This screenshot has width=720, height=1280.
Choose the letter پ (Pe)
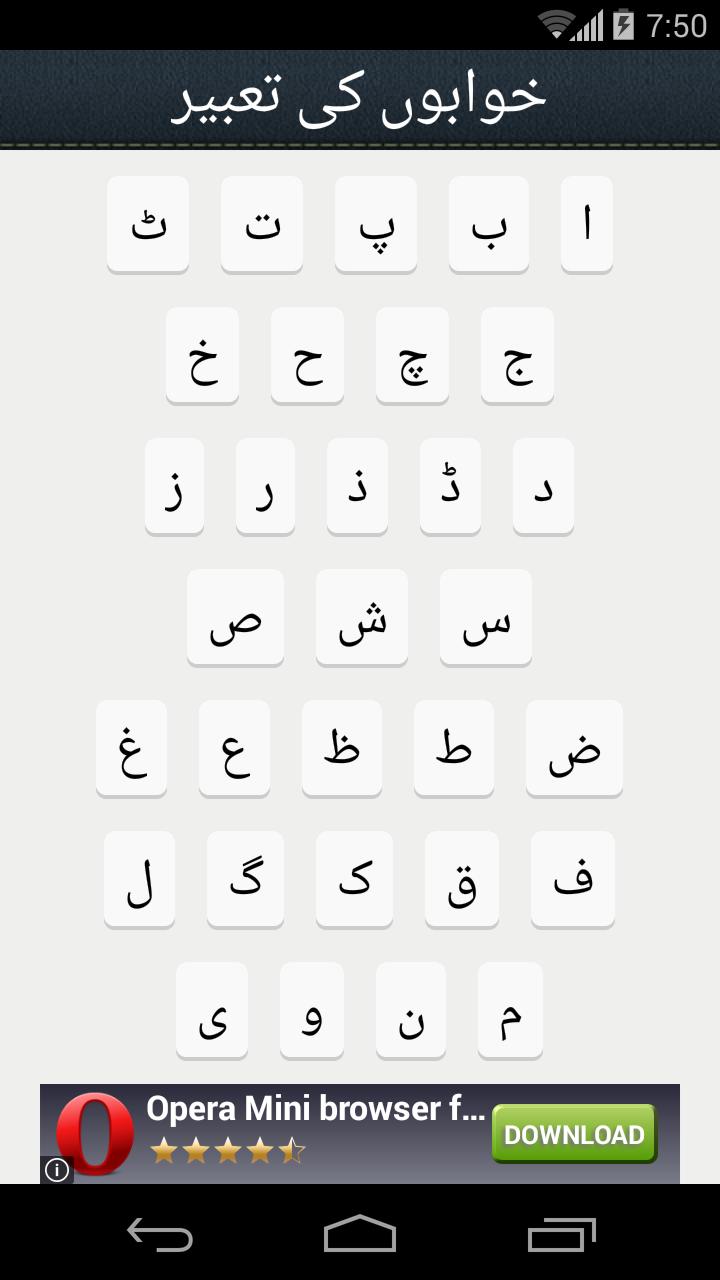376,224
